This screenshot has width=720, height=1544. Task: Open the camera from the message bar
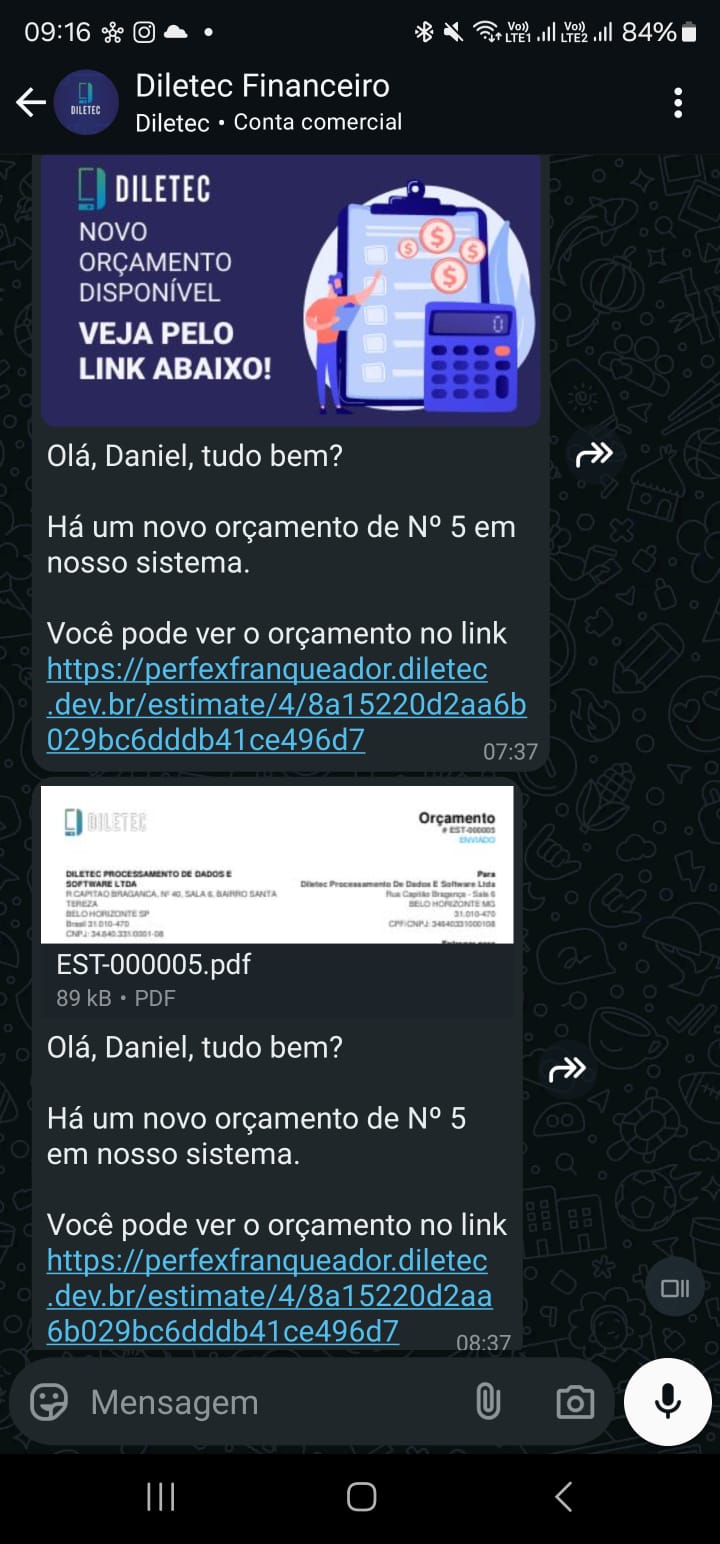tap(575, 1402)
